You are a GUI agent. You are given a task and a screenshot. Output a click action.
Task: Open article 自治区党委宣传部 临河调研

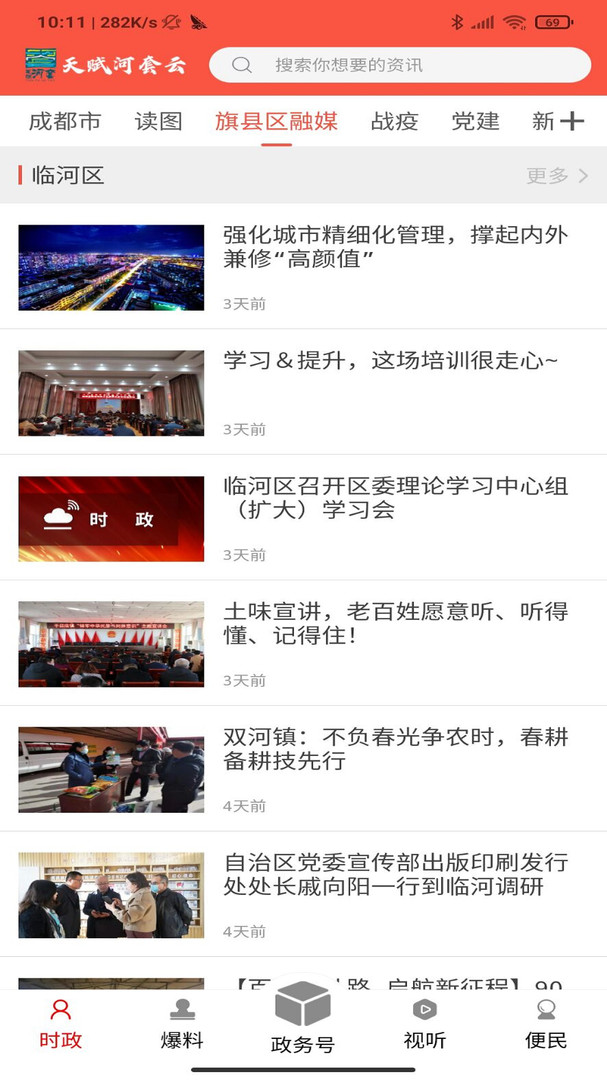[395, 874]
